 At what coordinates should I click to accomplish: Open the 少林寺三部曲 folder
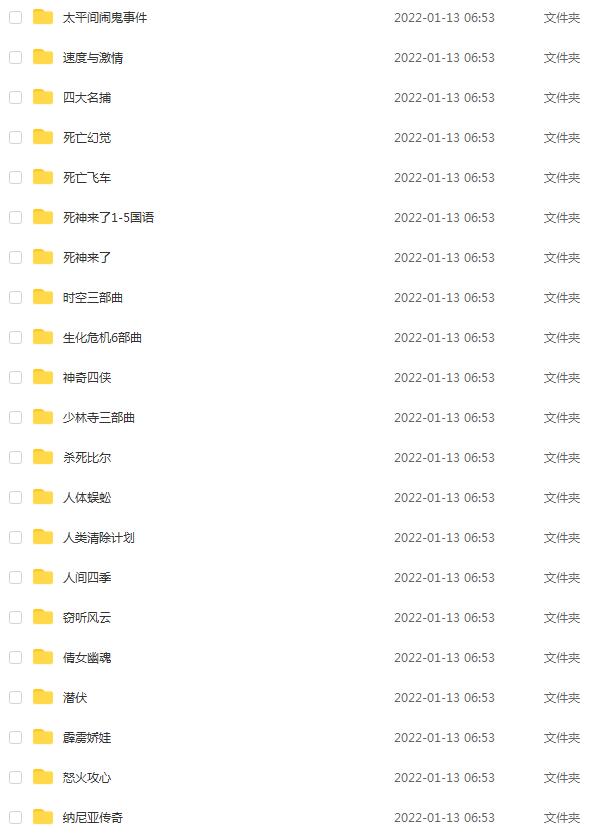[x=99, y=417]
